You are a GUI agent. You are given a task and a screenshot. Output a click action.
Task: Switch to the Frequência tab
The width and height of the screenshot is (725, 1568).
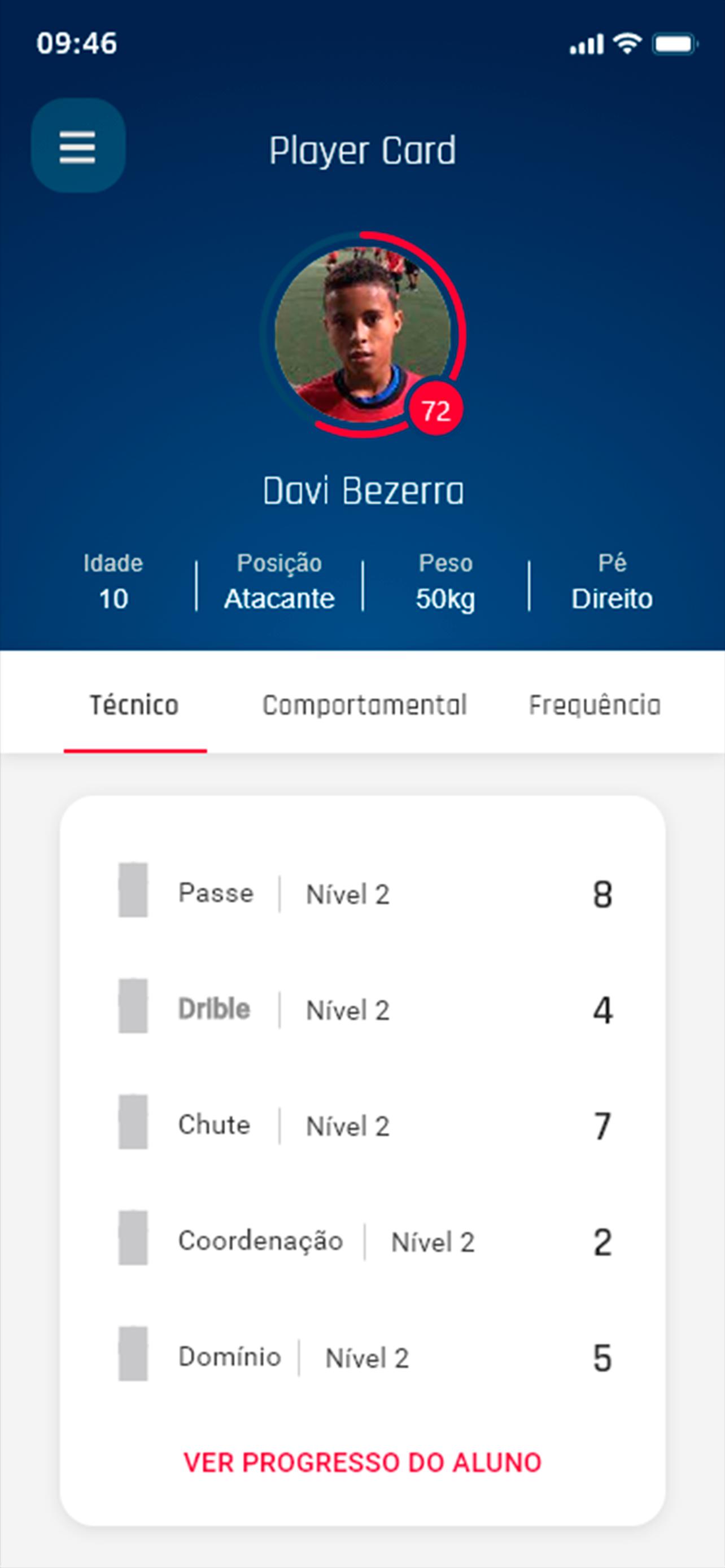pyautogui.click(x=594, y=705)
